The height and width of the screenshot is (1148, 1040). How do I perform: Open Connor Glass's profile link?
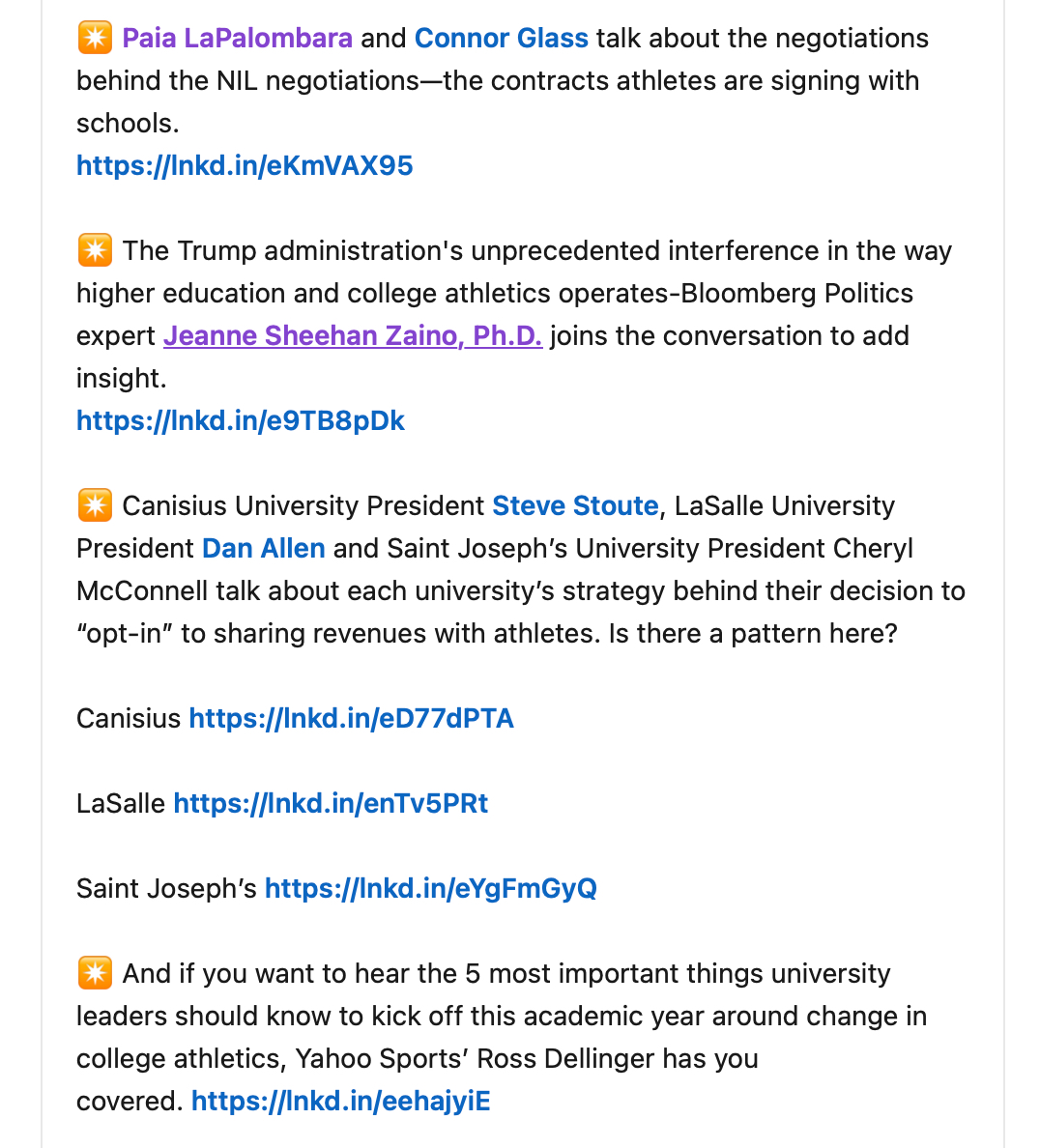click(501, 39)
